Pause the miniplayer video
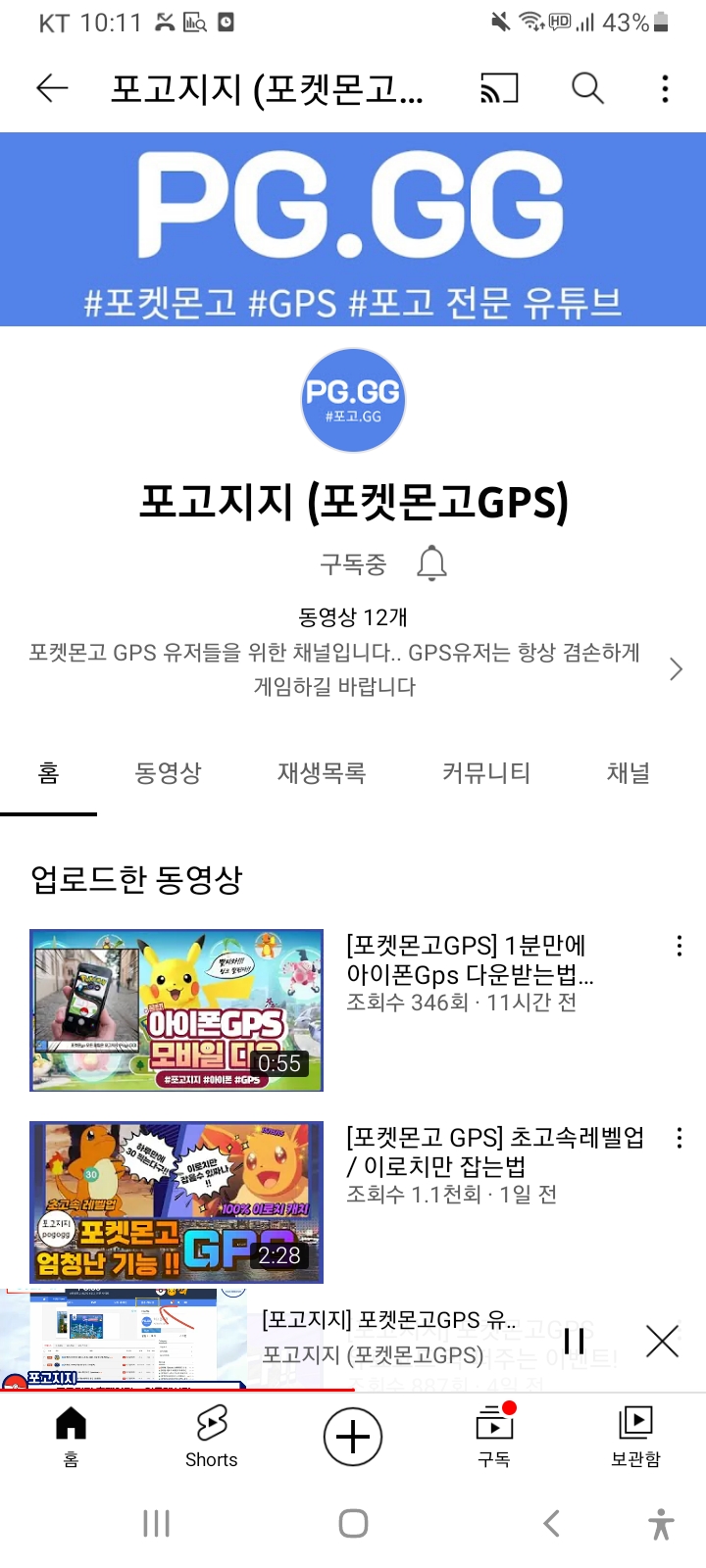 tap(575, 1341)
